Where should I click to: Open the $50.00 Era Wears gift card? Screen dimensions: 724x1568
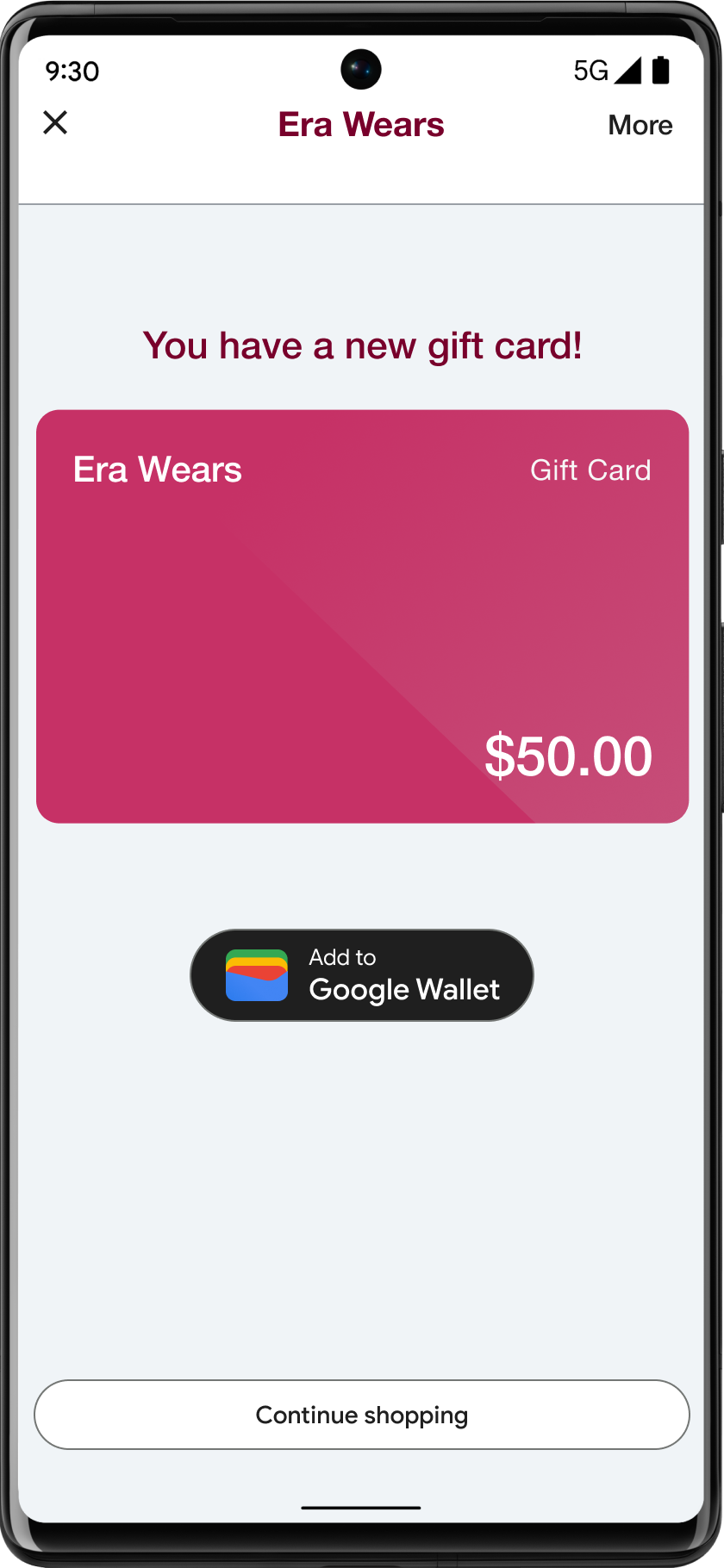(362, 616)
